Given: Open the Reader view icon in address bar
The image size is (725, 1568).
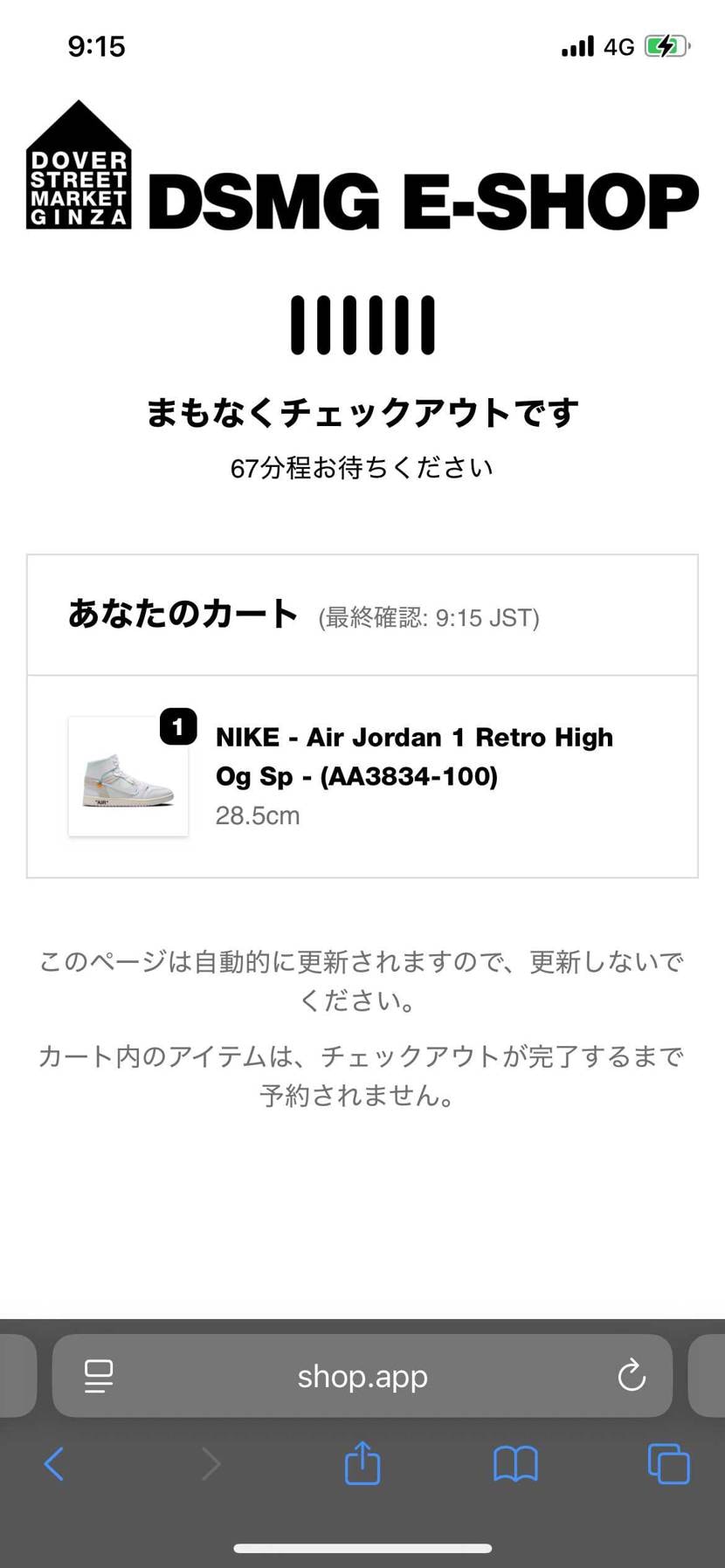Looking at the screenshot, I should [x=99, y=1376].
